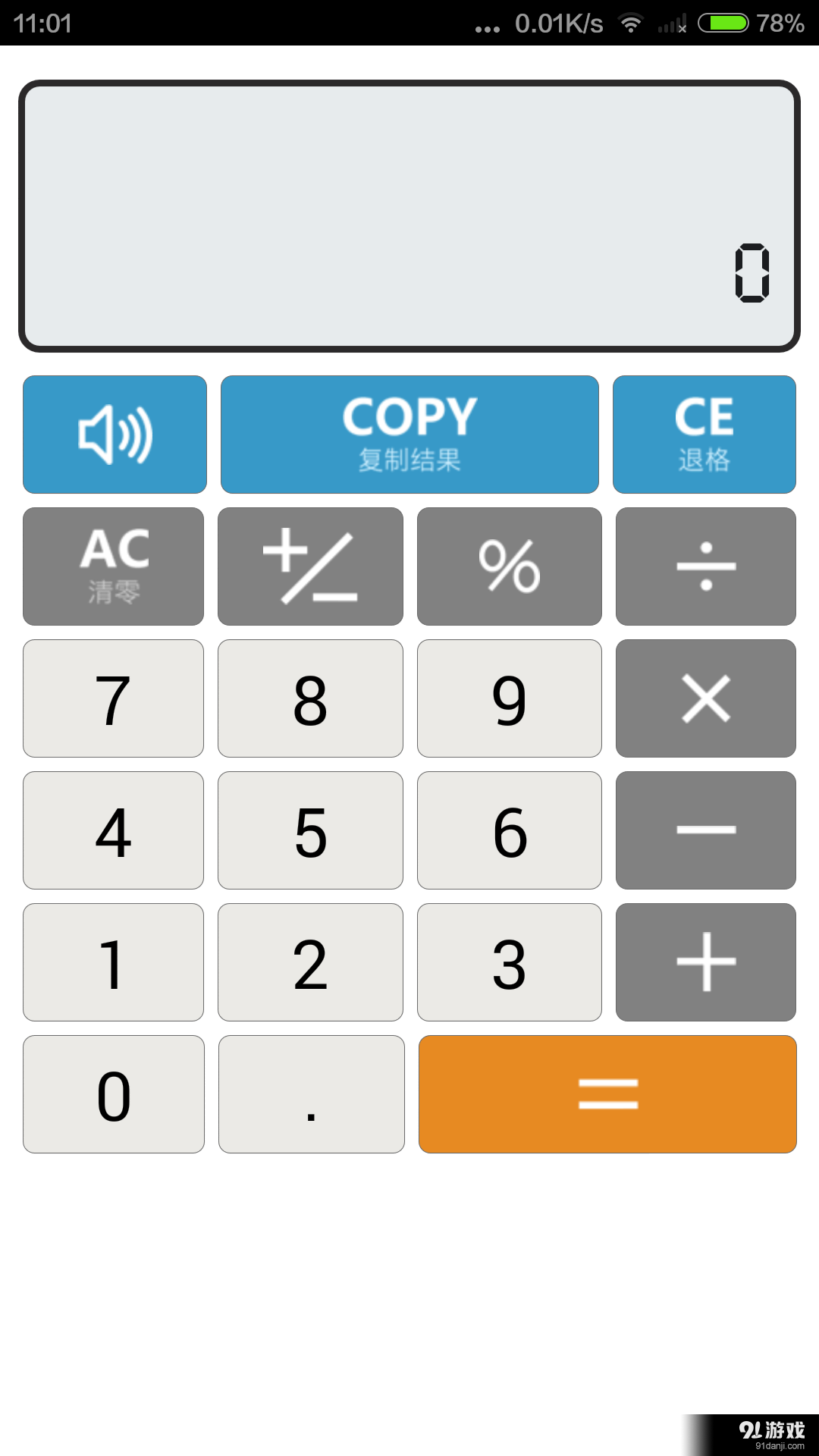Toggle the +/- sign key
The width and height of the screenshot is (819, 1456).
click(310, 566)
